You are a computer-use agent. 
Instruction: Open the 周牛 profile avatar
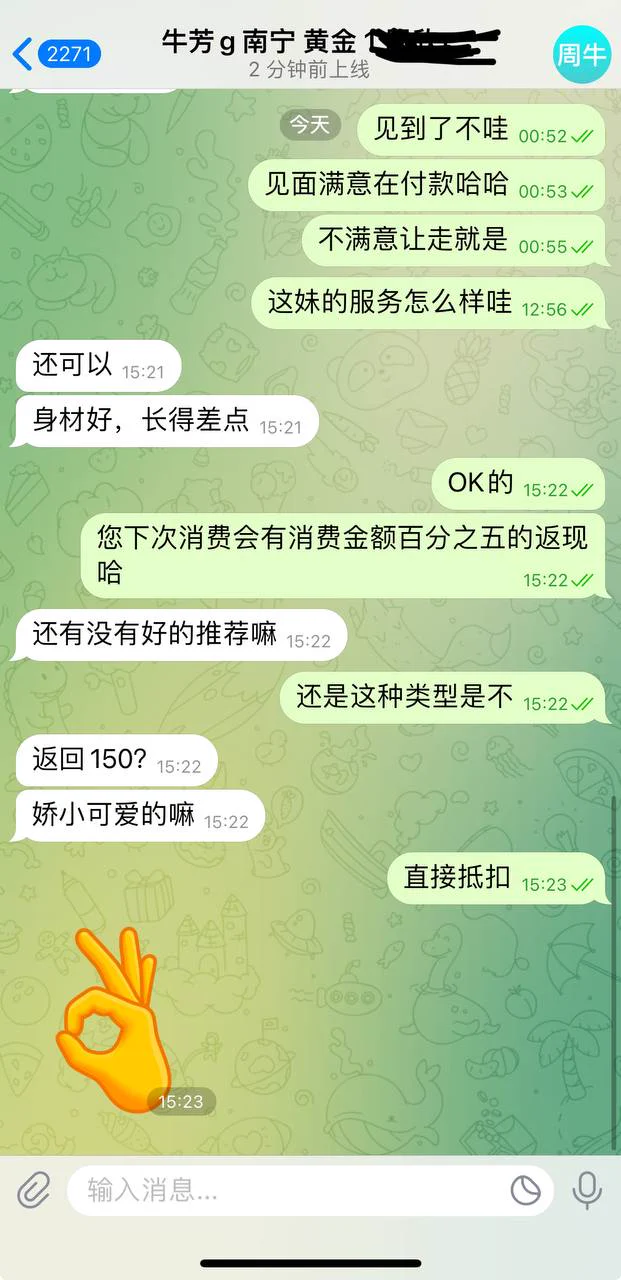[x=581, y=53]
